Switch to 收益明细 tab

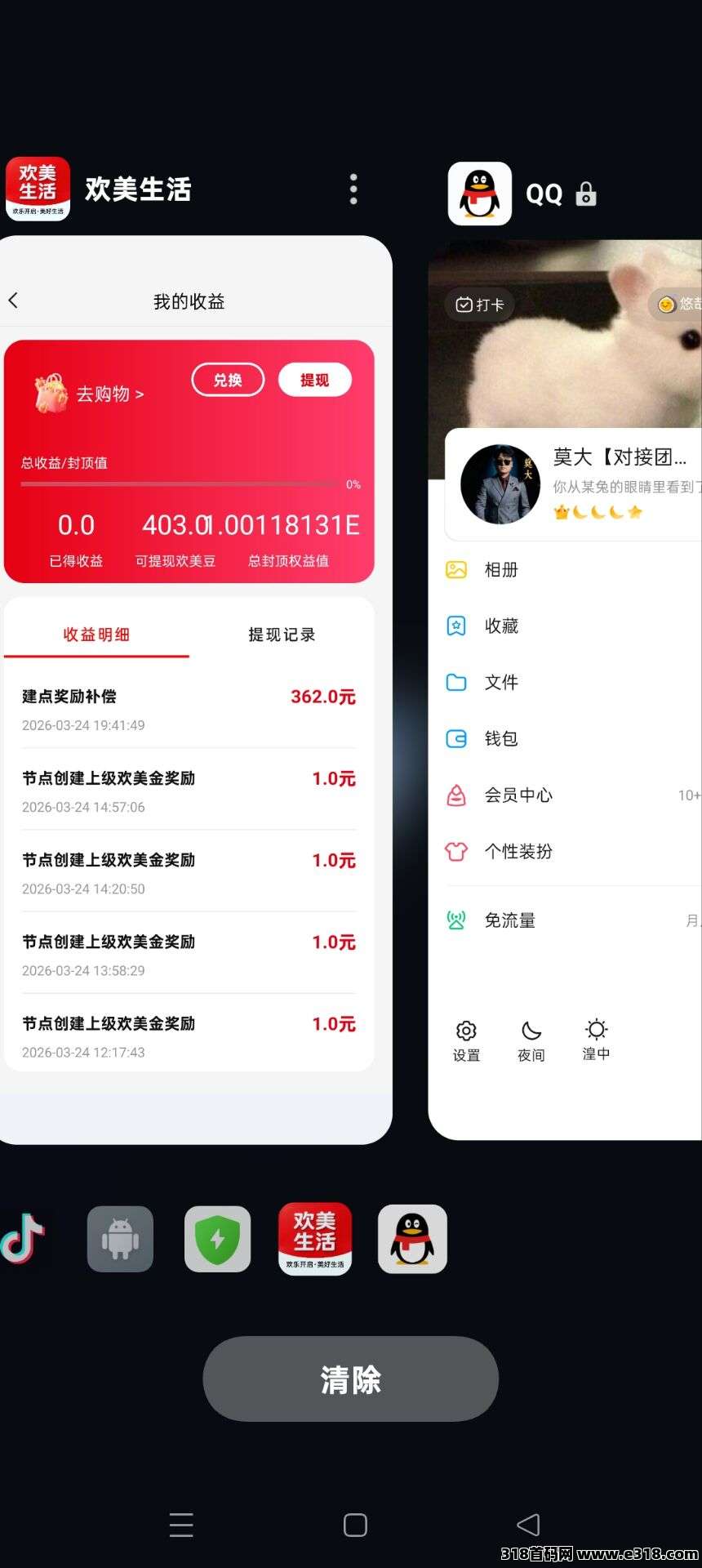tap(98, 635)
